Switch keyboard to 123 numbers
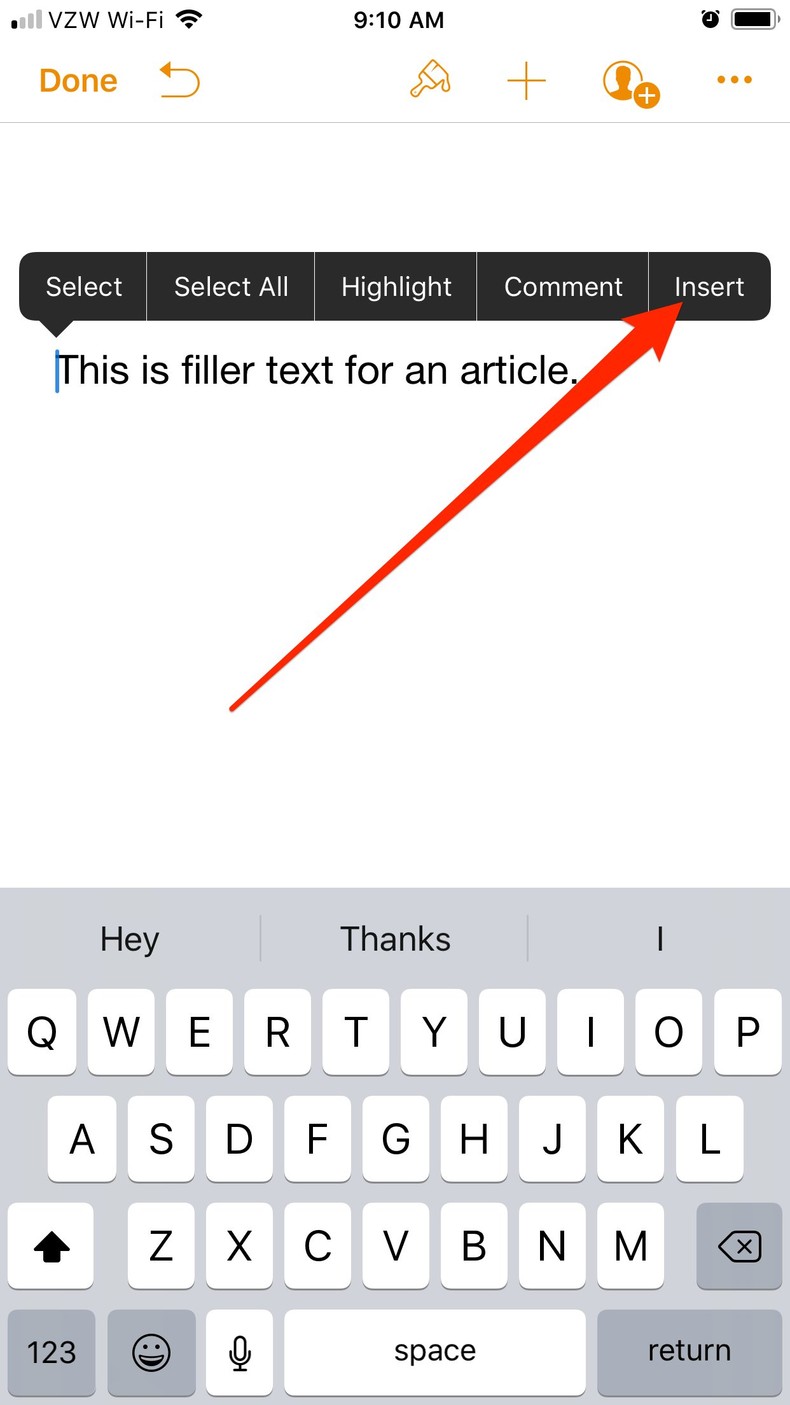 point(51,1352)
